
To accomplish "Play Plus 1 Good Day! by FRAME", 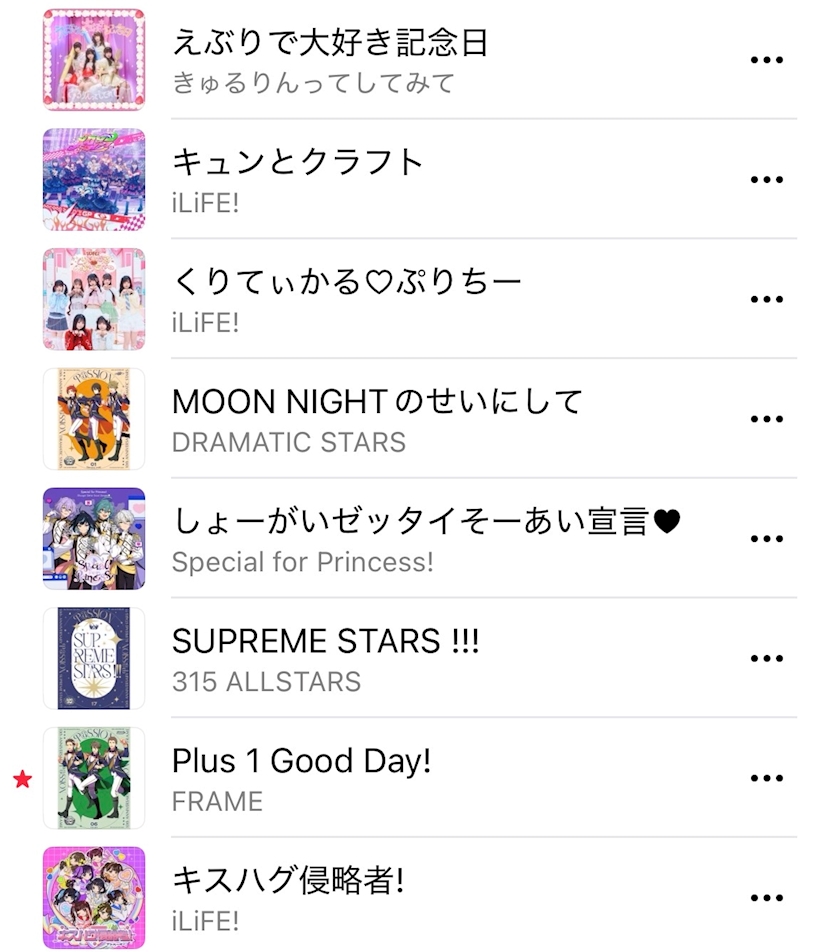I will click(x=301, y=762).
